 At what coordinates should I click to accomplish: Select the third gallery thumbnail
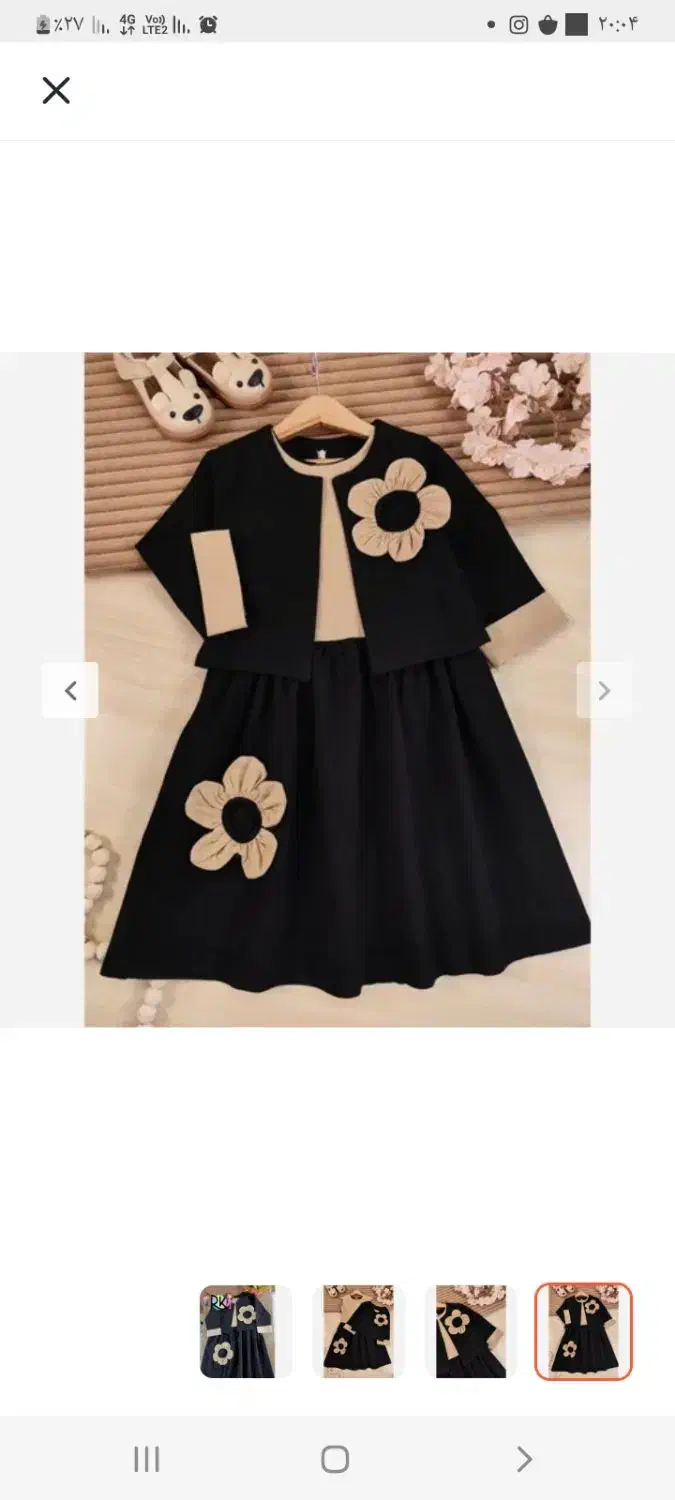coord(471,1332)
